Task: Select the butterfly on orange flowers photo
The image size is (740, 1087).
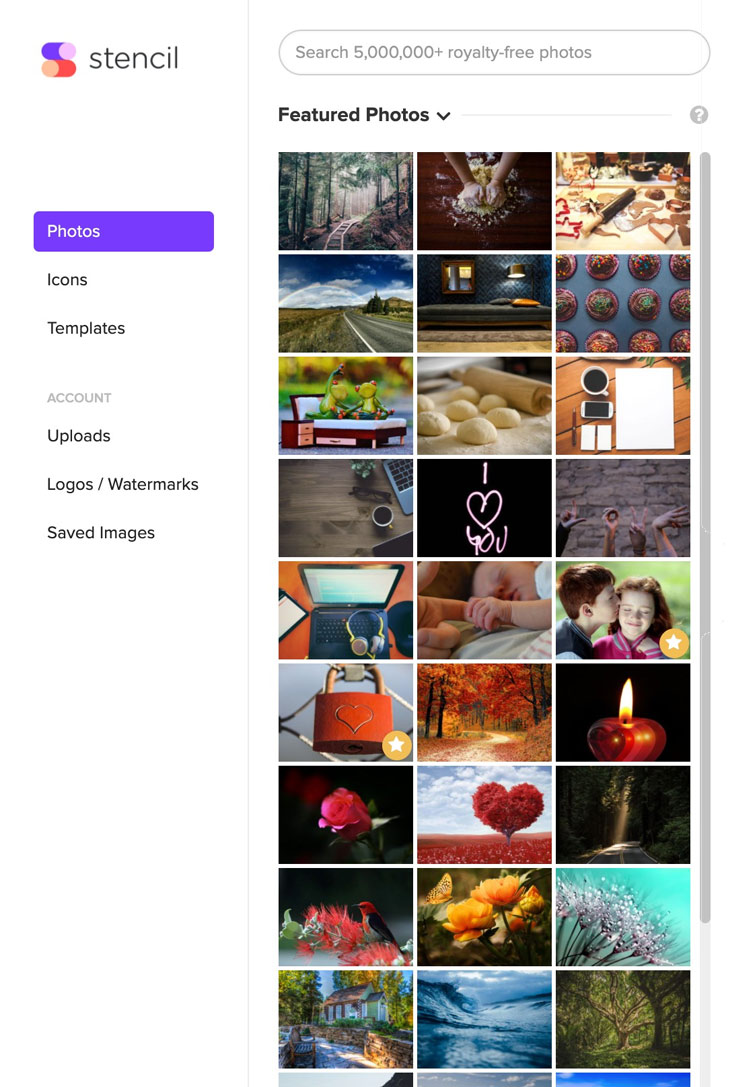Action: 484,916
